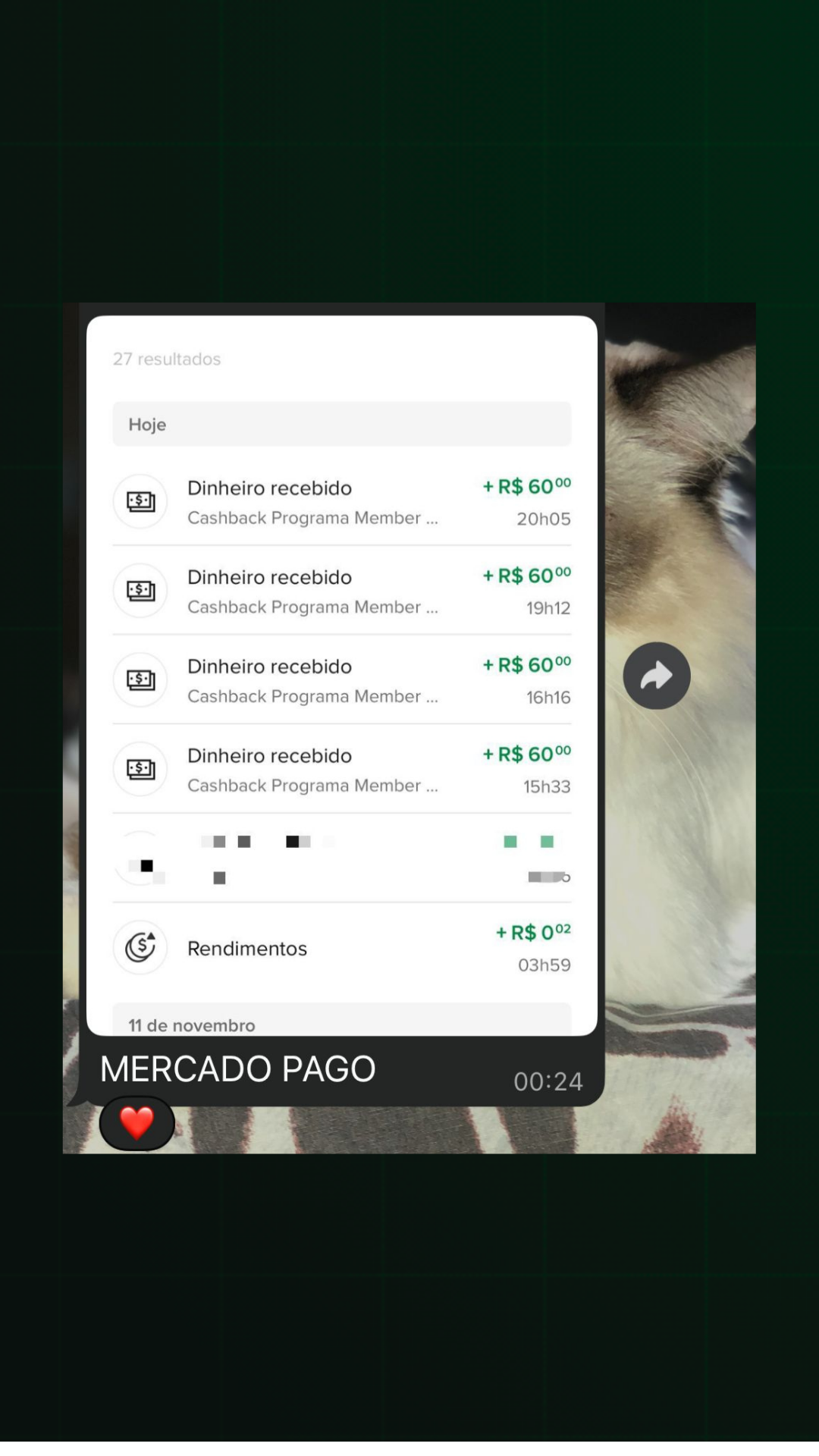Click the MERCADO PAGO caption text
Image resolution: width=819 pixels, height=1456 pixels.
[x=237, y=1068]
